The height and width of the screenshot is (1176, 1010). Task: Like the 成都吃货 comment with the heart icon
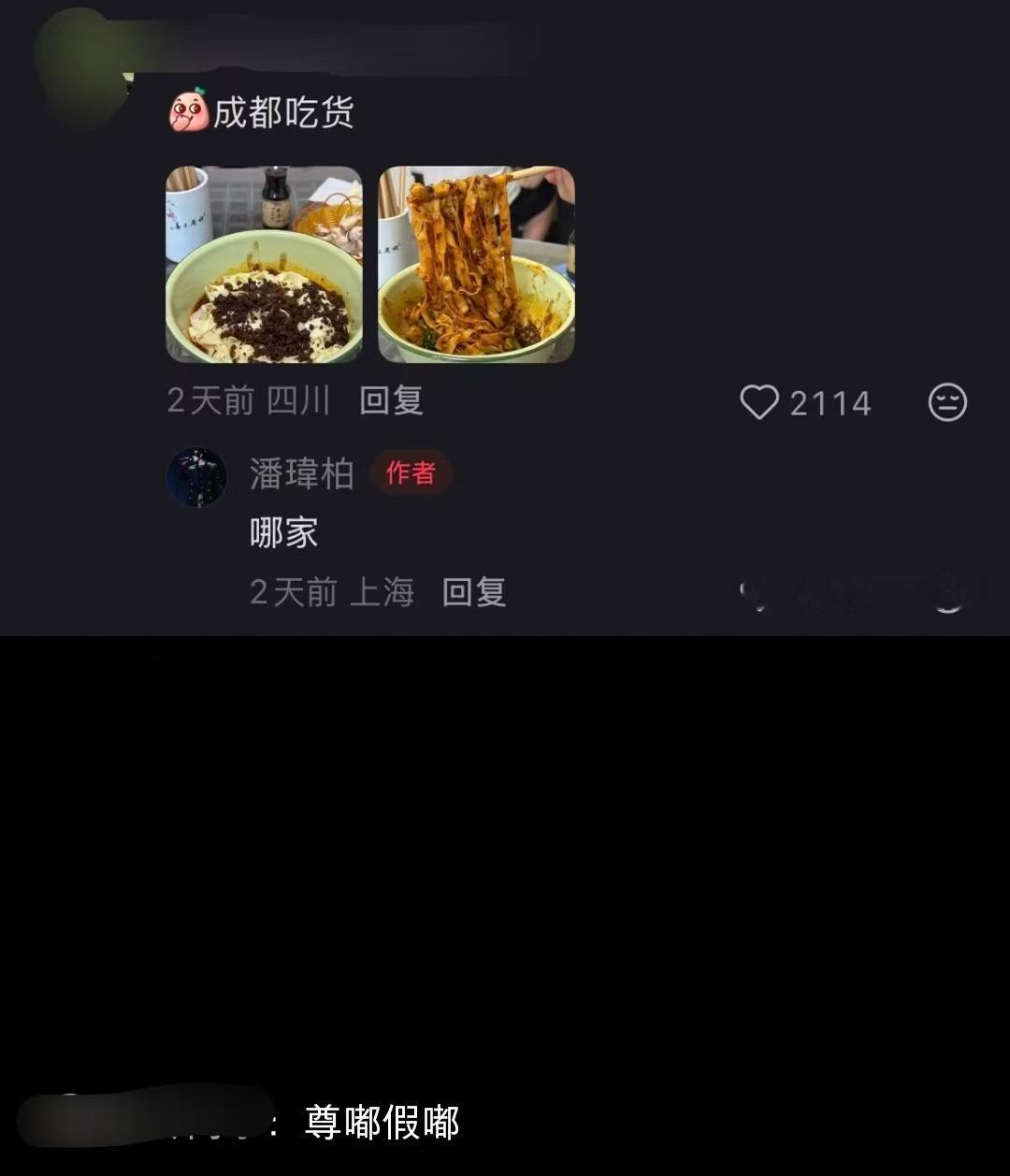point(759,402)
